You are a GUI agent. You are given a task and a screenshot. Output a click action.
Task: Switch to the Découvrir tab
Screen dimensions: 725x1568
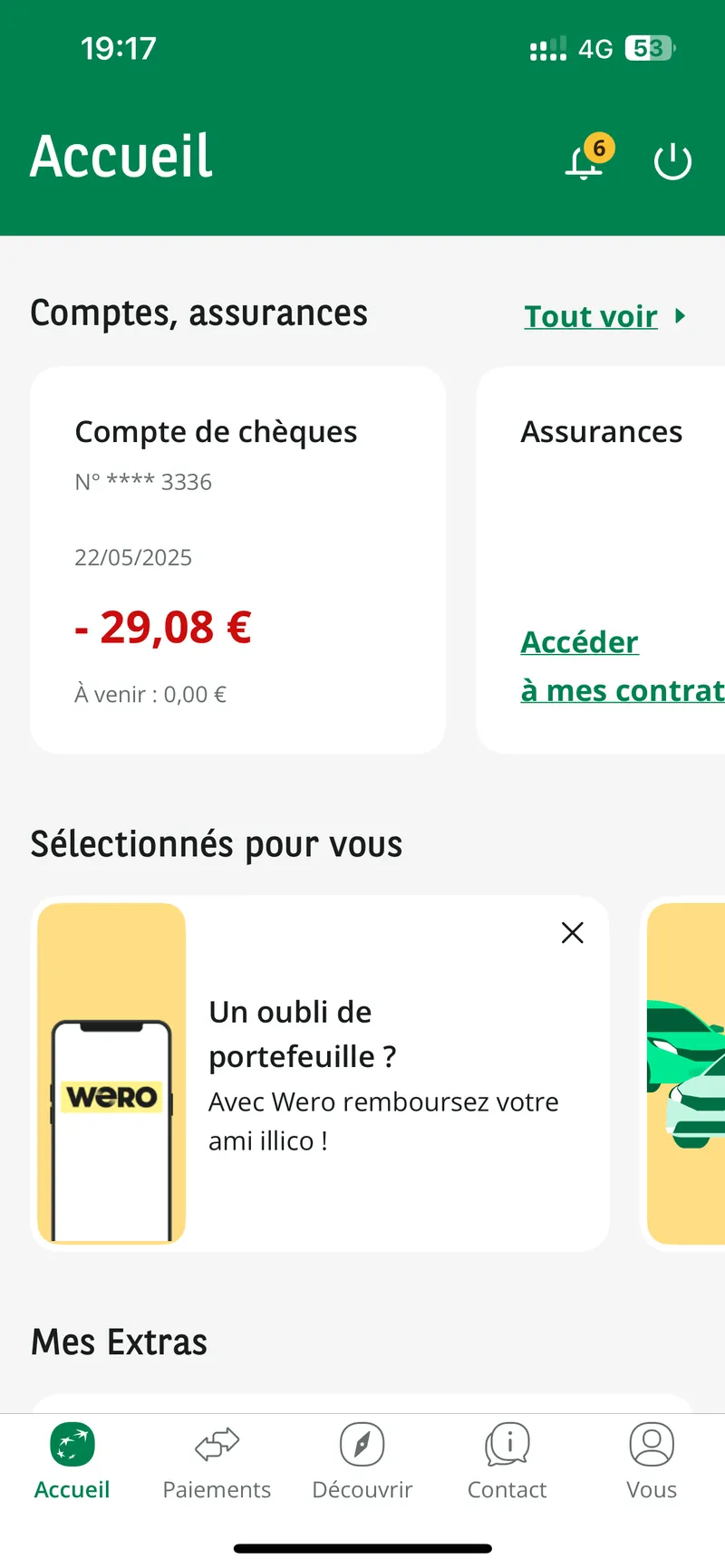(362, 1458)
